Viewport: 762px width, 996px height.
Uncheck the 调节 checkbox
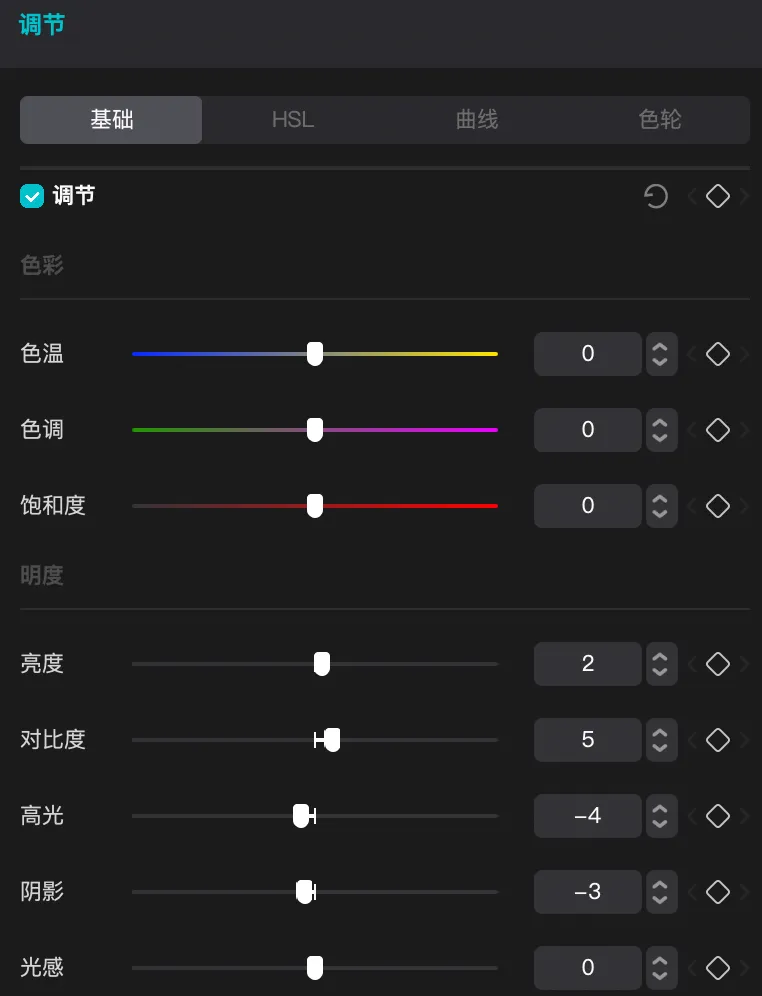32,196
